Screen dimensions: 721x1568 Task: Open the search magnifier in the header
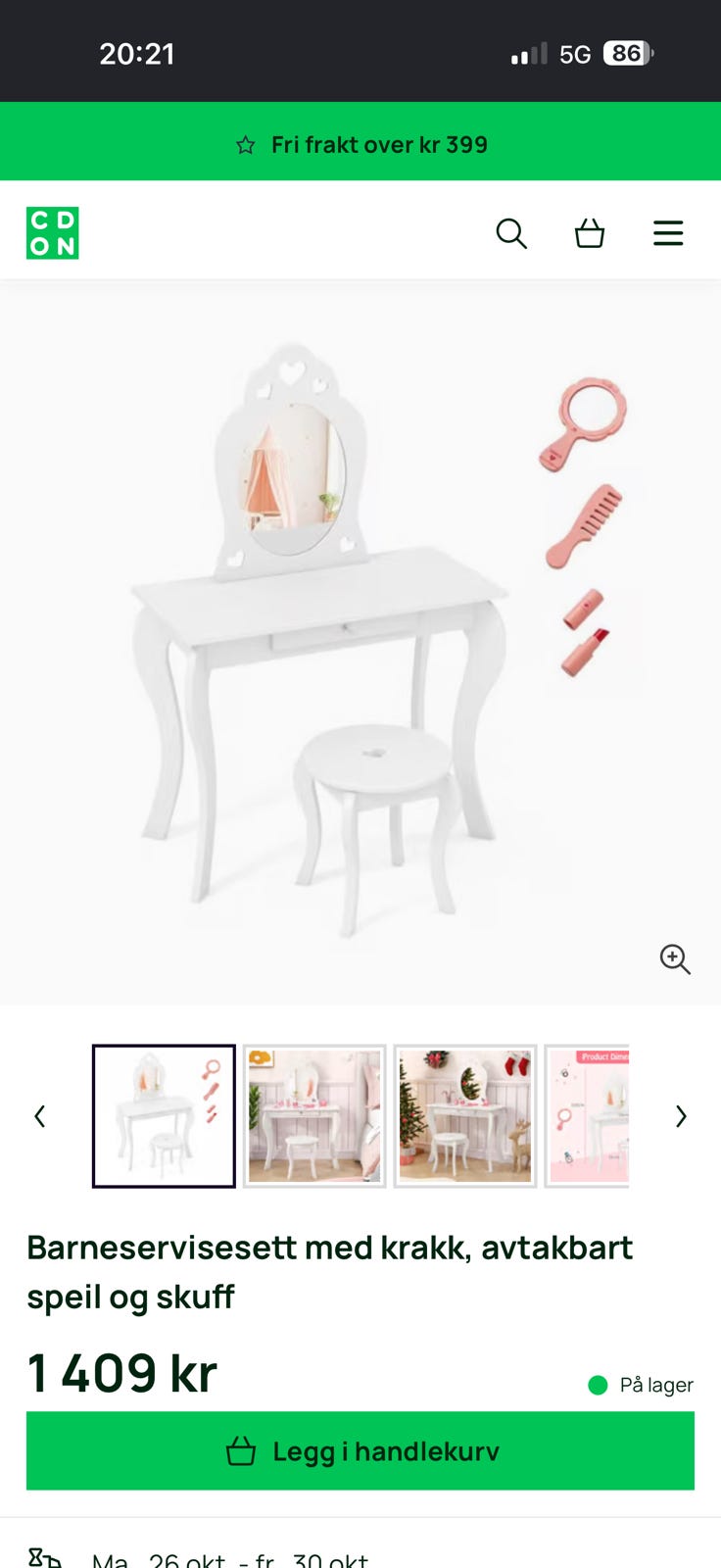point(511,233)
